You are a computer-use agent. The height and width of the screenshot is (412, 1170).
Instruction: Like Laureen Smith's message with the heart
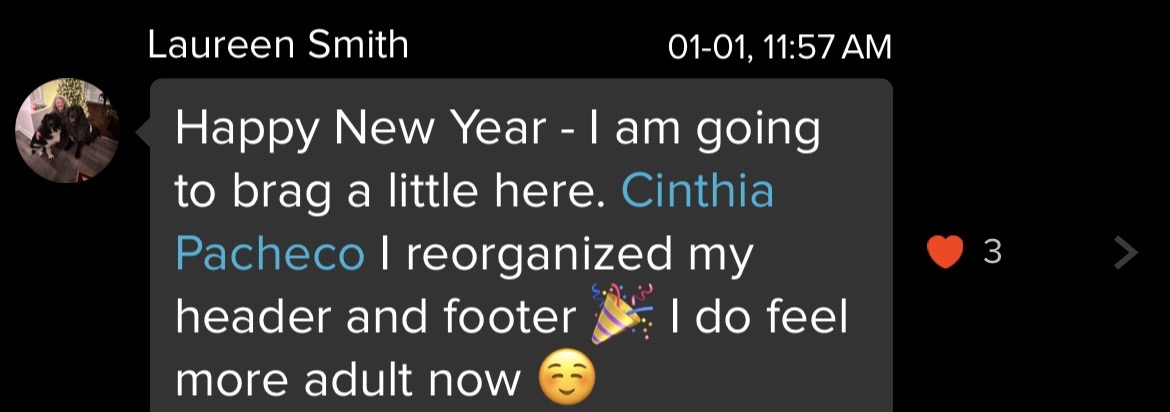944,253
